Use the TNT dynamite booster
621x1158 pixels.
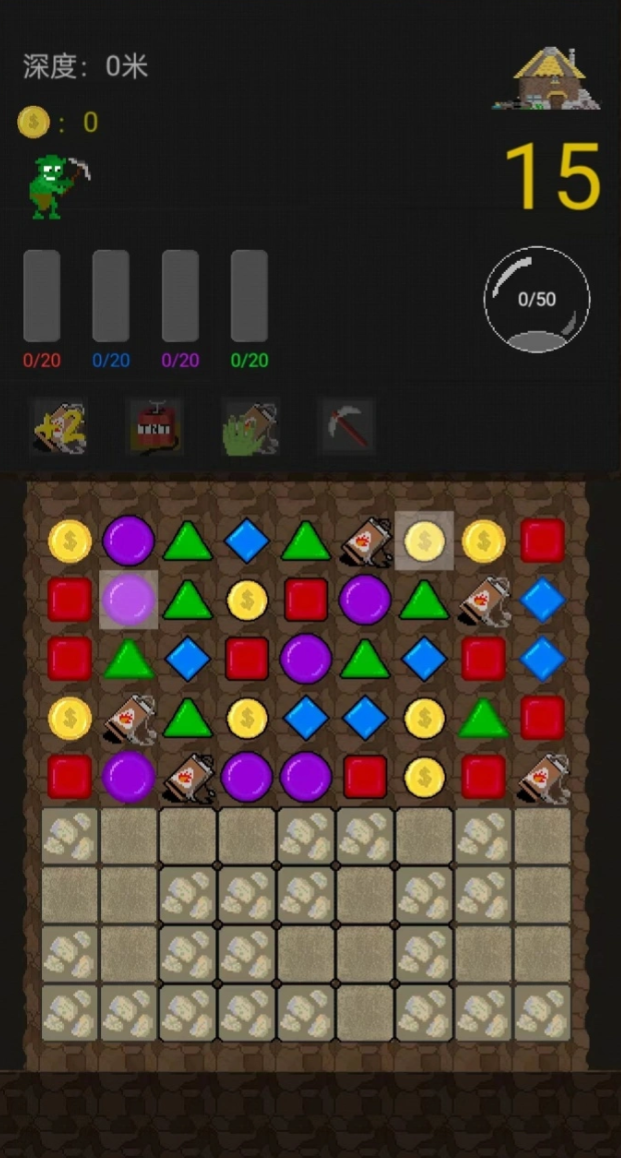154,426
